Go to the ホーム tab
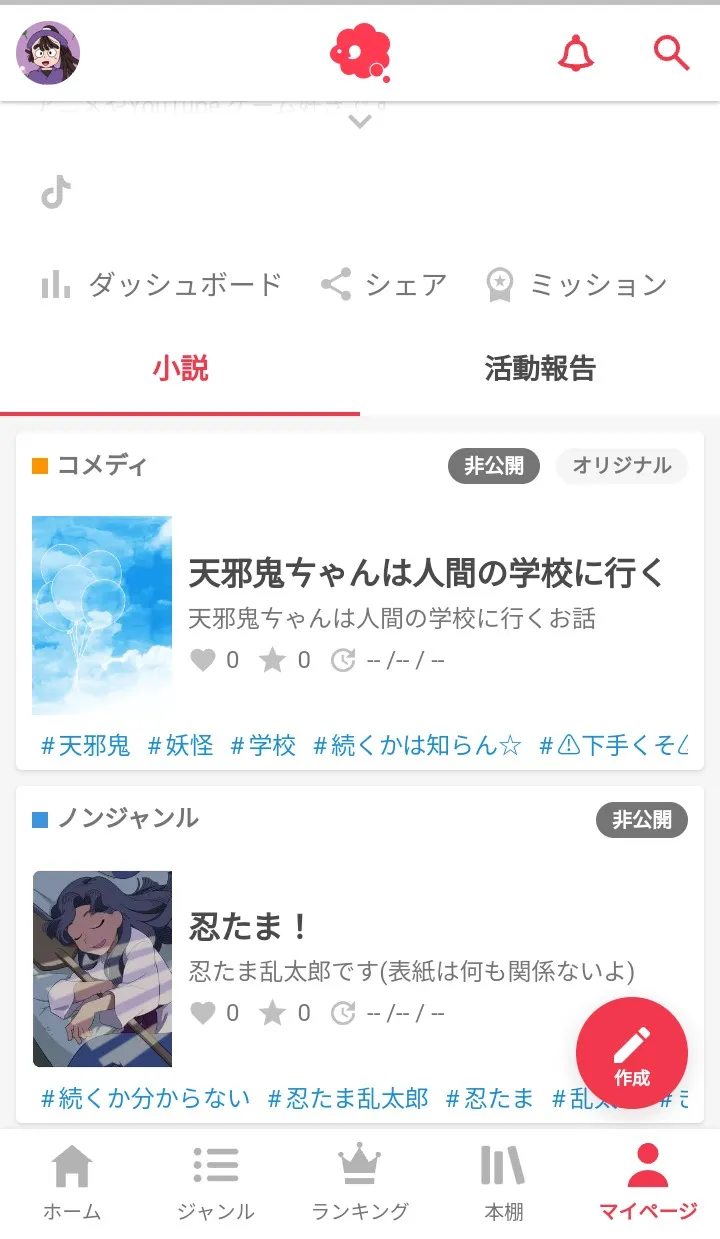The height and width of the screenshot is (1239, 720). (x=72, y=1184)
